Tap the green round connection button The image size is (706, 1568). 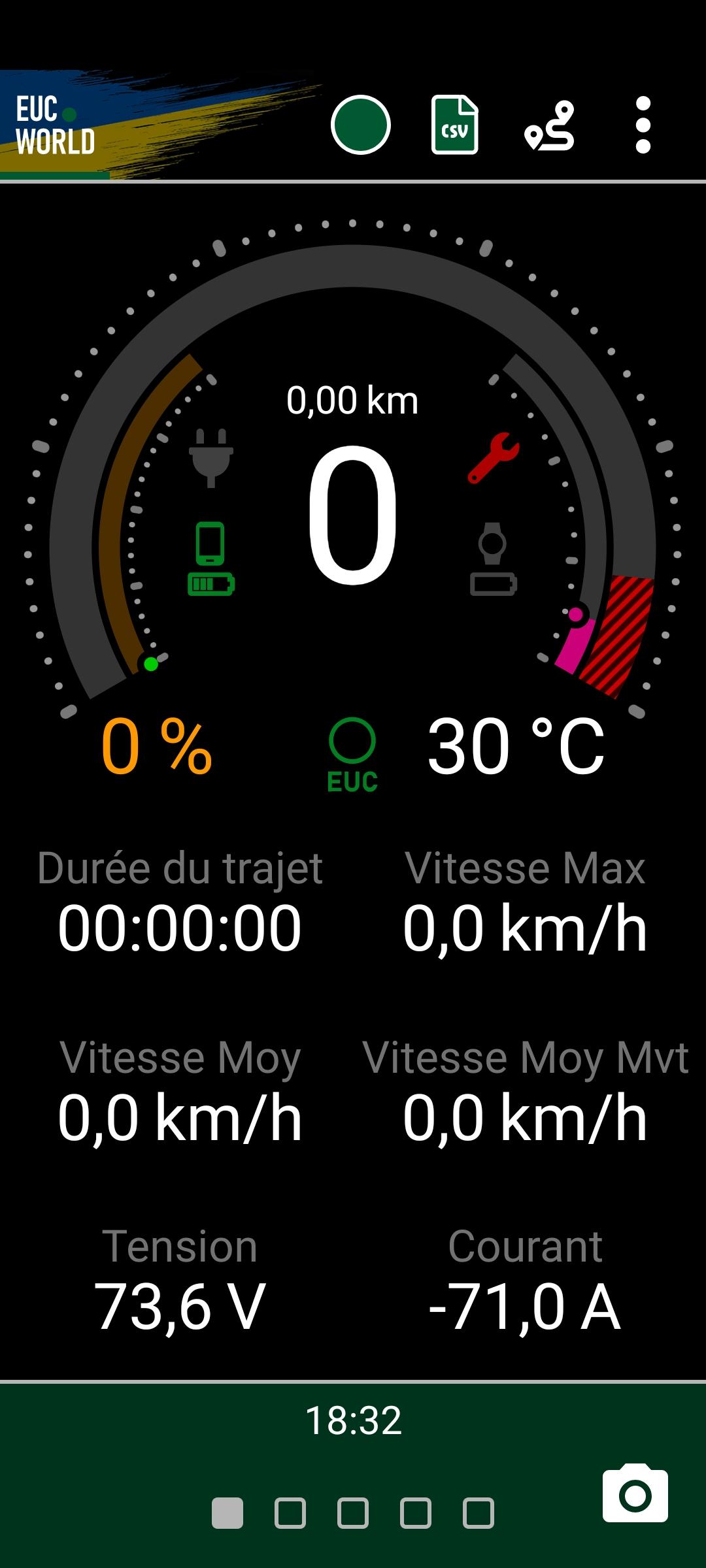point(361,125)
